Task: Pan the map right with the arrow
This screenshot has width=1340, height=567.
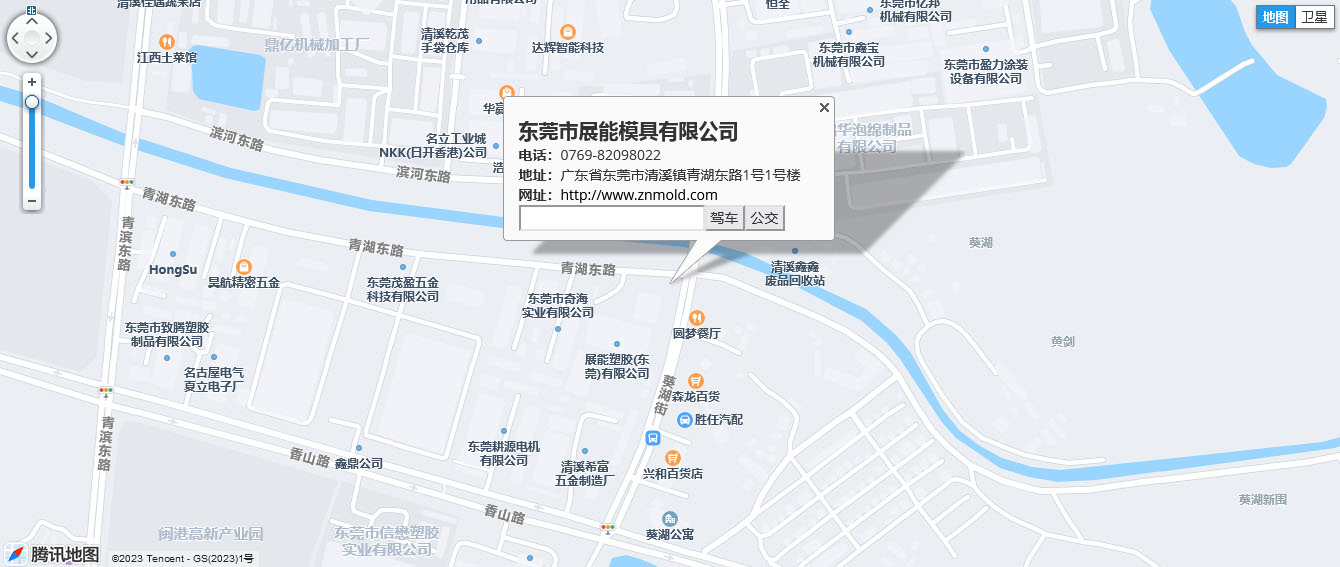Action: tap(50, 38)
